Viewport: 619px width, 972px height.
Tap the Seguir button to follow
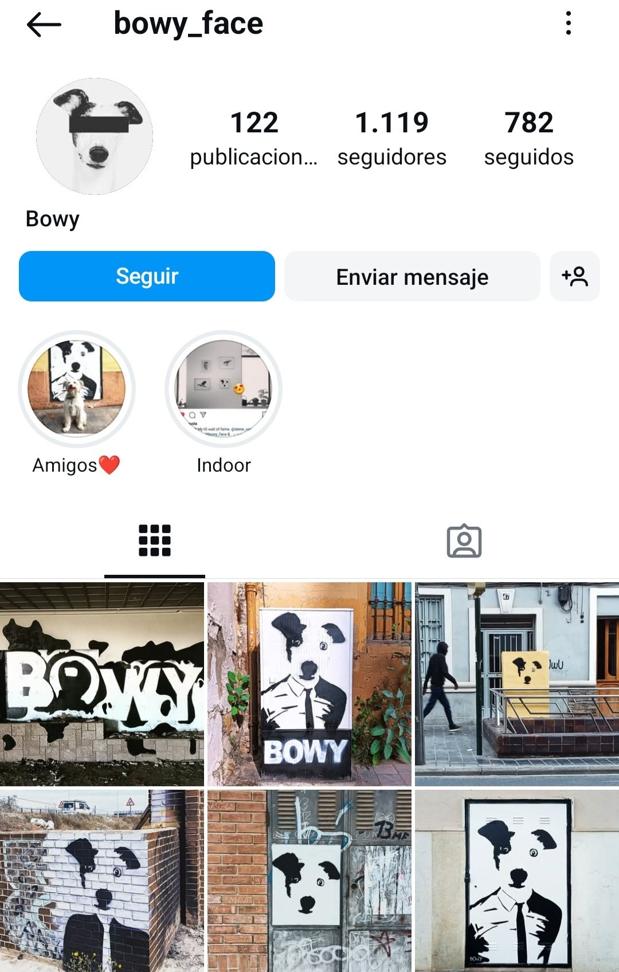click(x=147, y=276)
